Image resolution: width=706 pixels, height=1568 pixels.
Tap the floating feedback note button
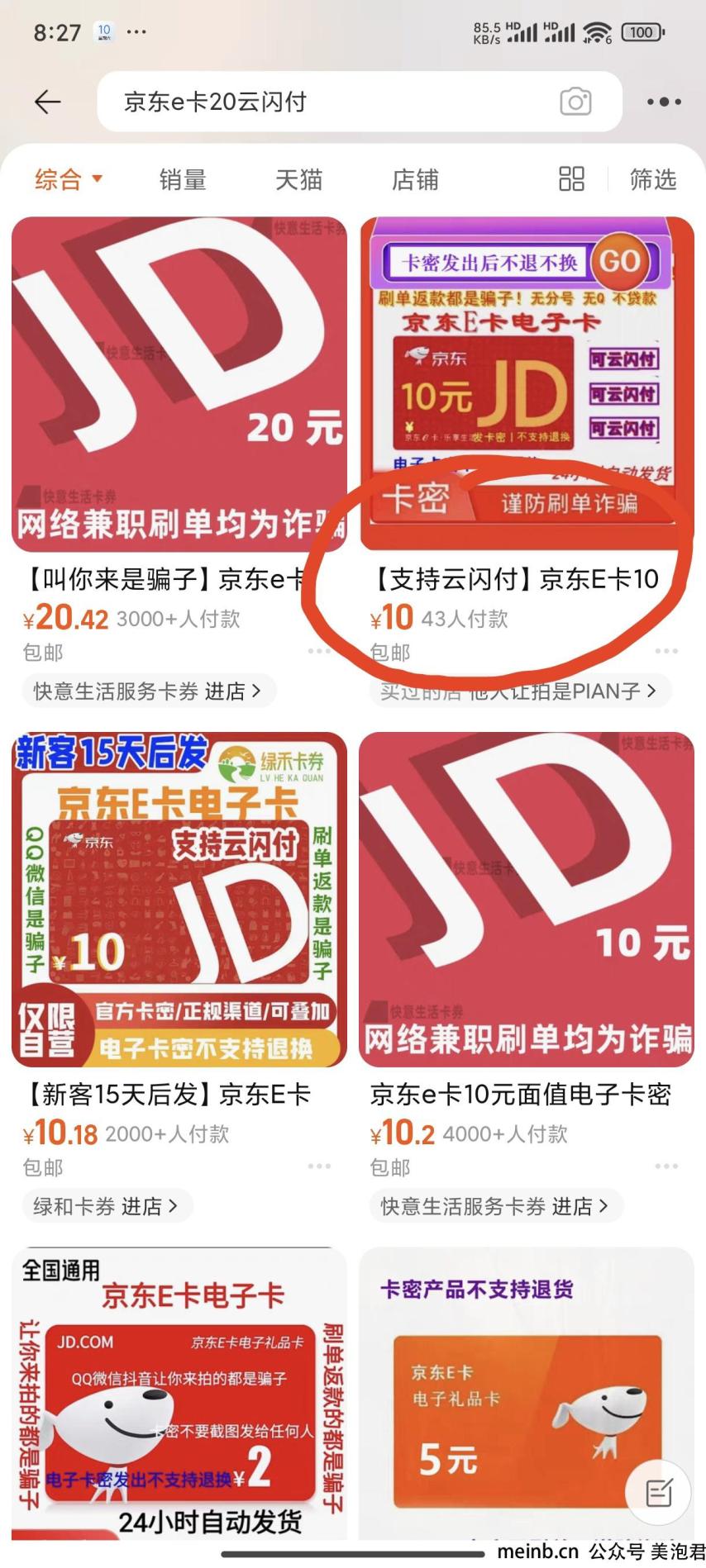click(x=658, y=1492)
